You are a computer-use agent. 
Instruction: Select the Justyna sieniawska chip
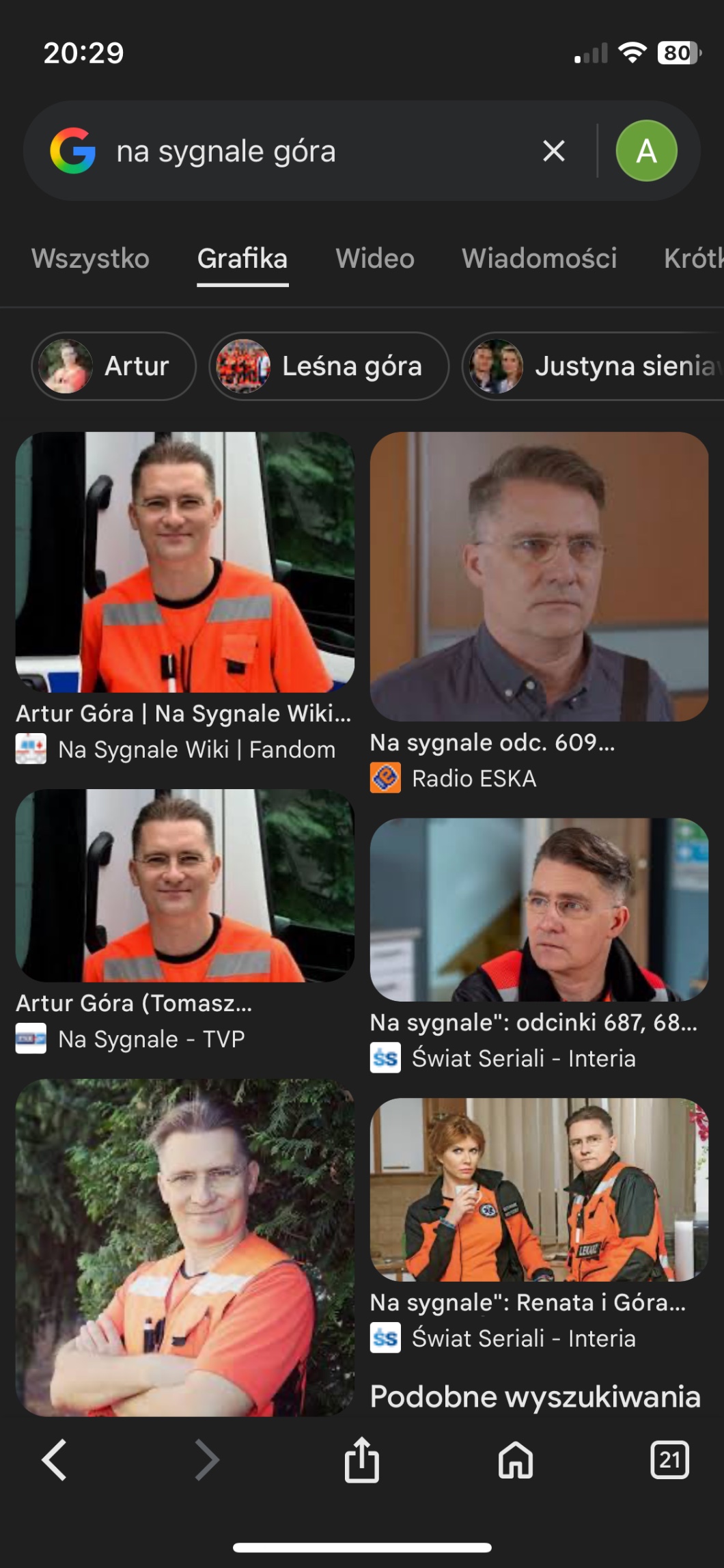tap(593, 366)
